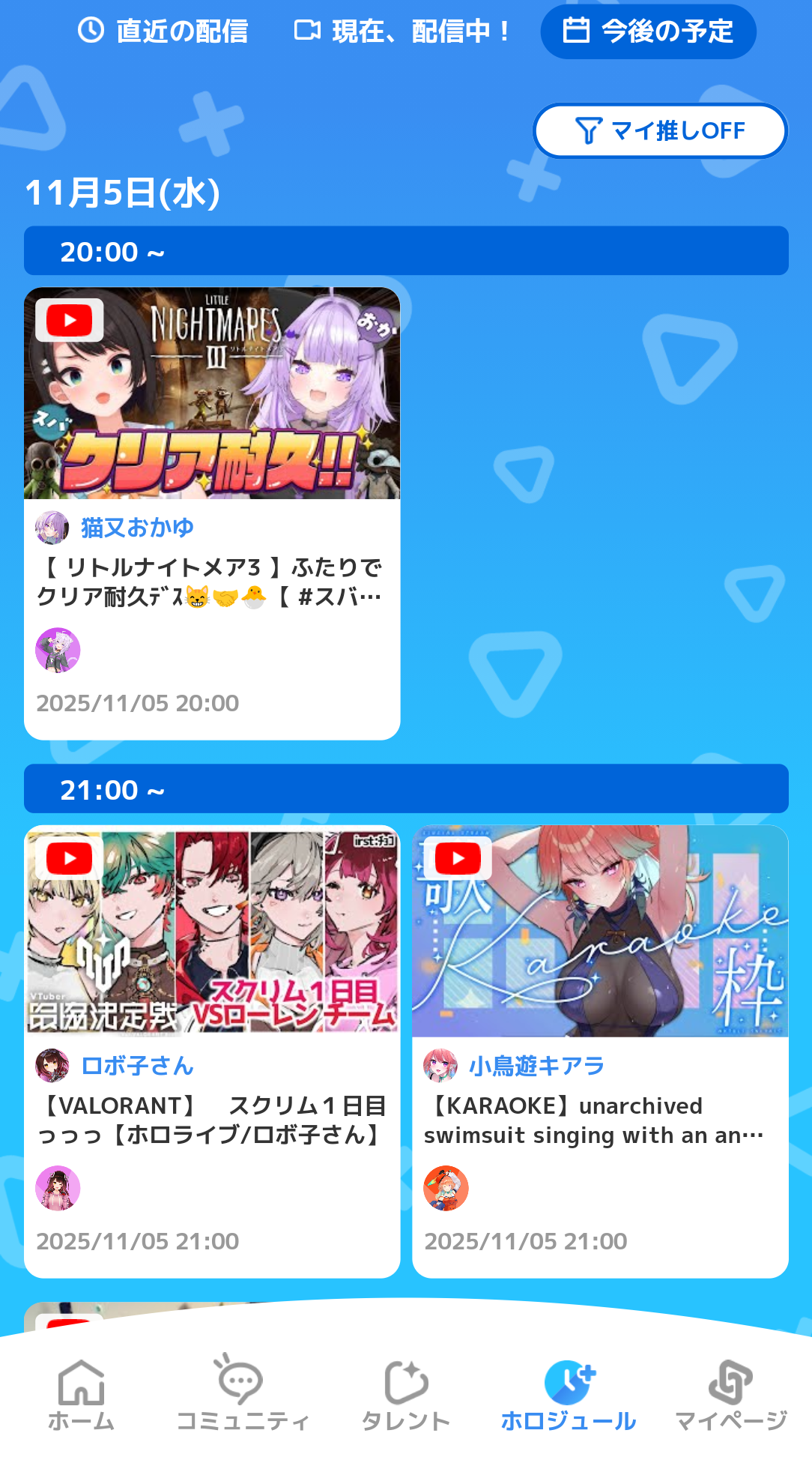Open ロボ子さん's VALORANT stream card
This screenshot has height=1478, width=812.
point(212,1051)
